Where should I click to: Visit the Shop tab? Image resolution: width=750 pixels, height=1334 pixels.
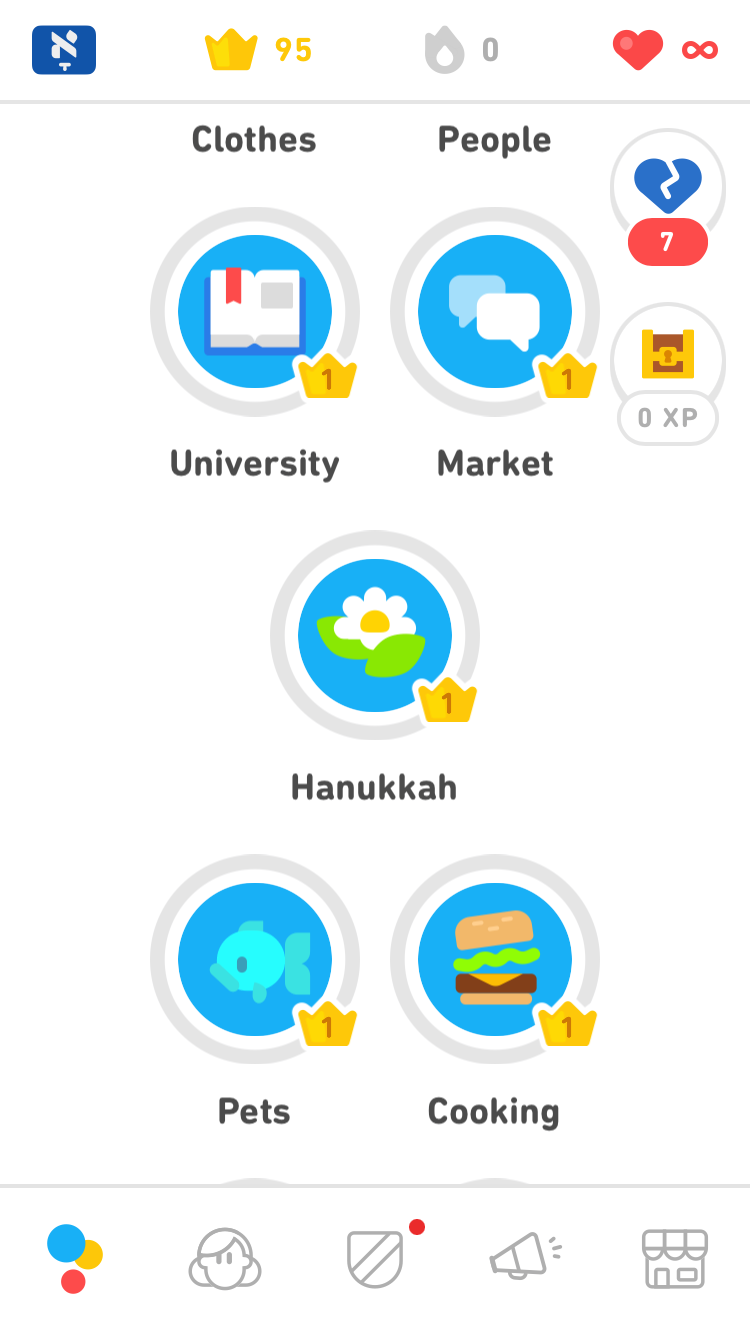[x=675, y=1259]
